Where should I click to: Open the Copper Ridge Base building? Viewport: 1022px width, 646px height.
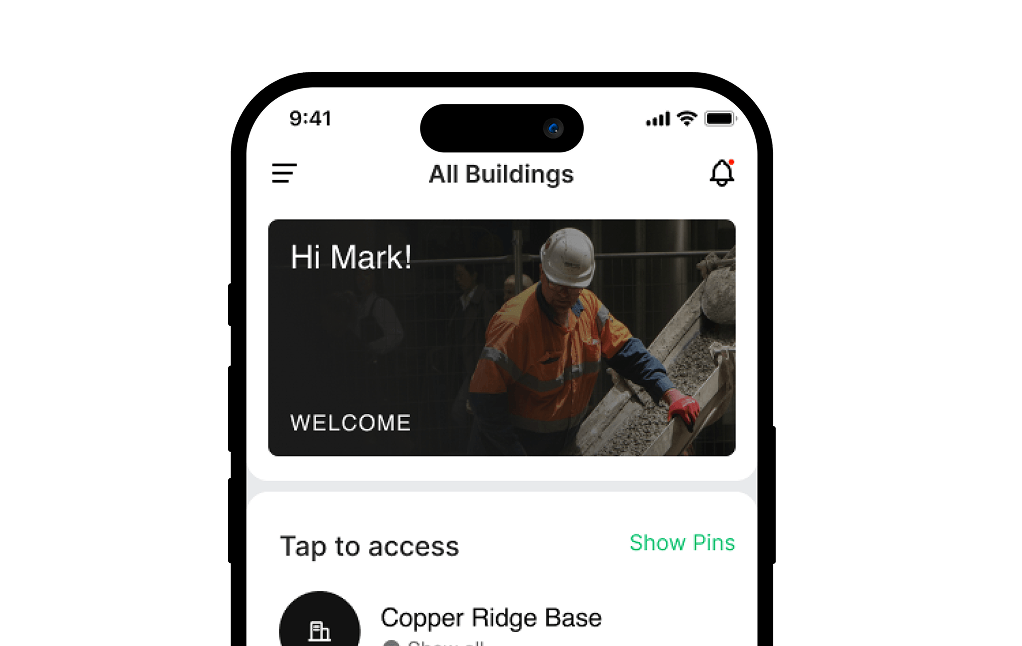tap(491, 618)
